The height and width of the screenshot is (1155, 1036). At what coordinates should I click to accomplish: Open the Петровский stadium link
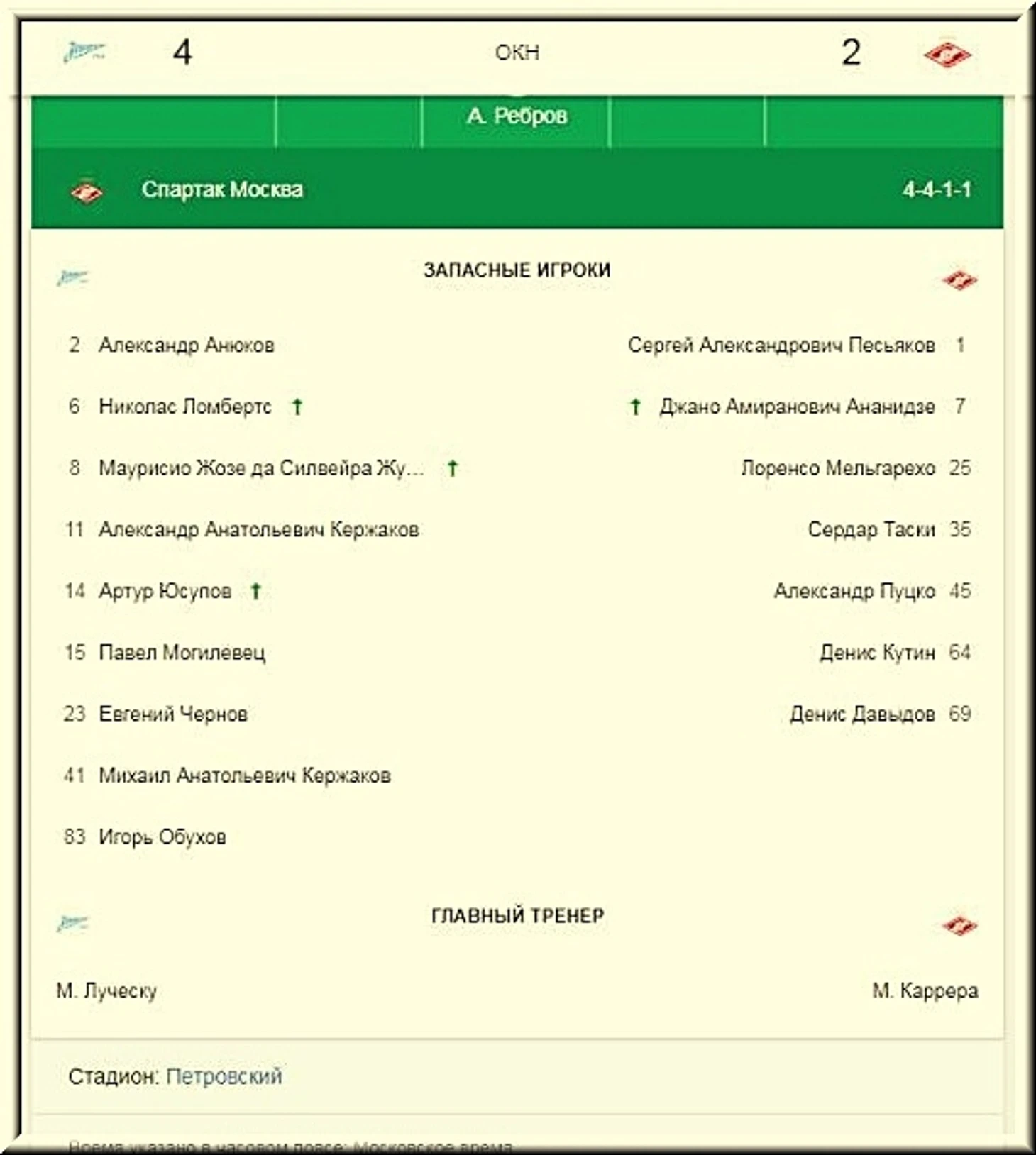pos(224,1076)
